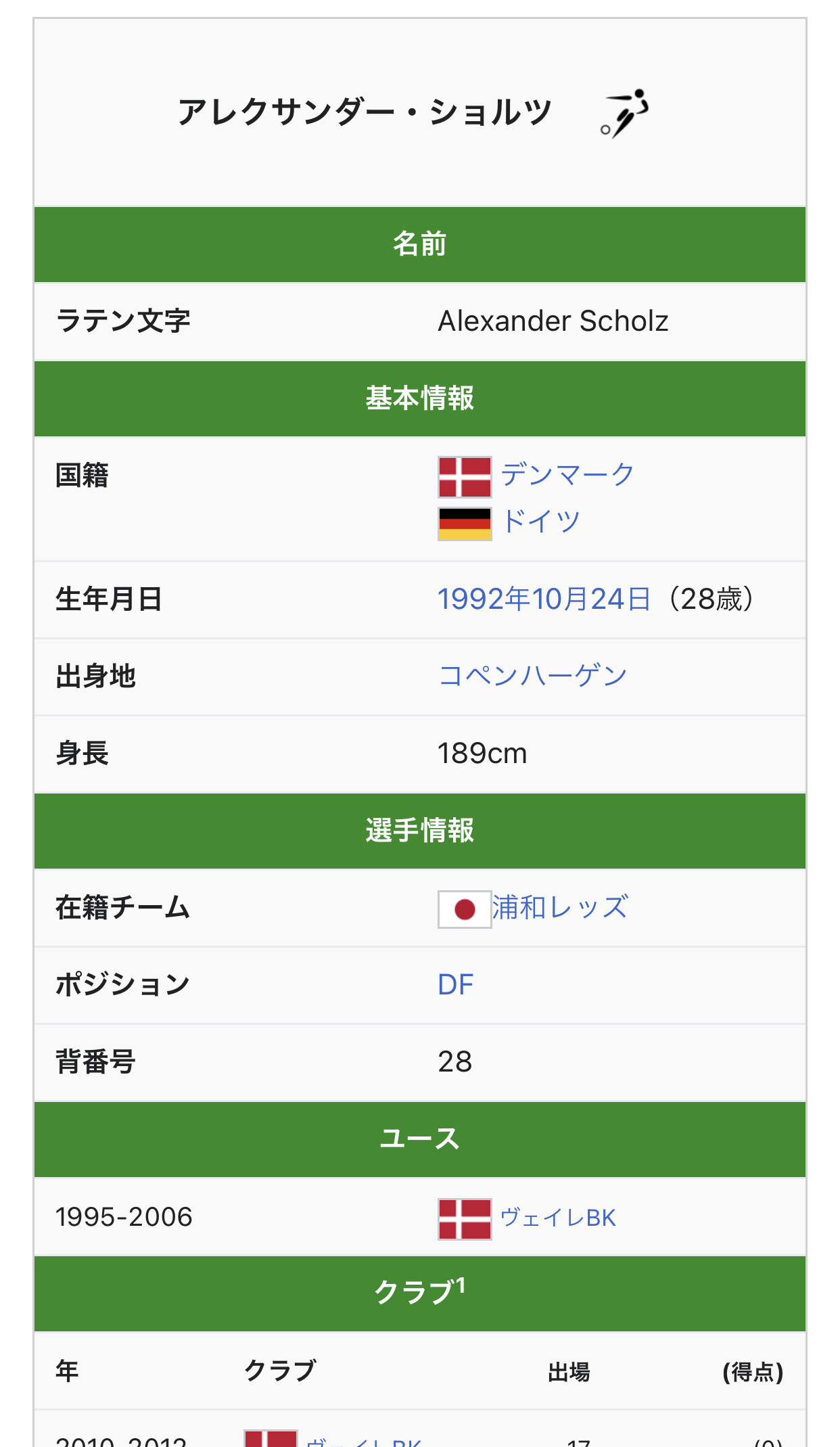Open the デンマーク nationality link
The height and width of the screenshot is (1447, 840).
point(567,475)
